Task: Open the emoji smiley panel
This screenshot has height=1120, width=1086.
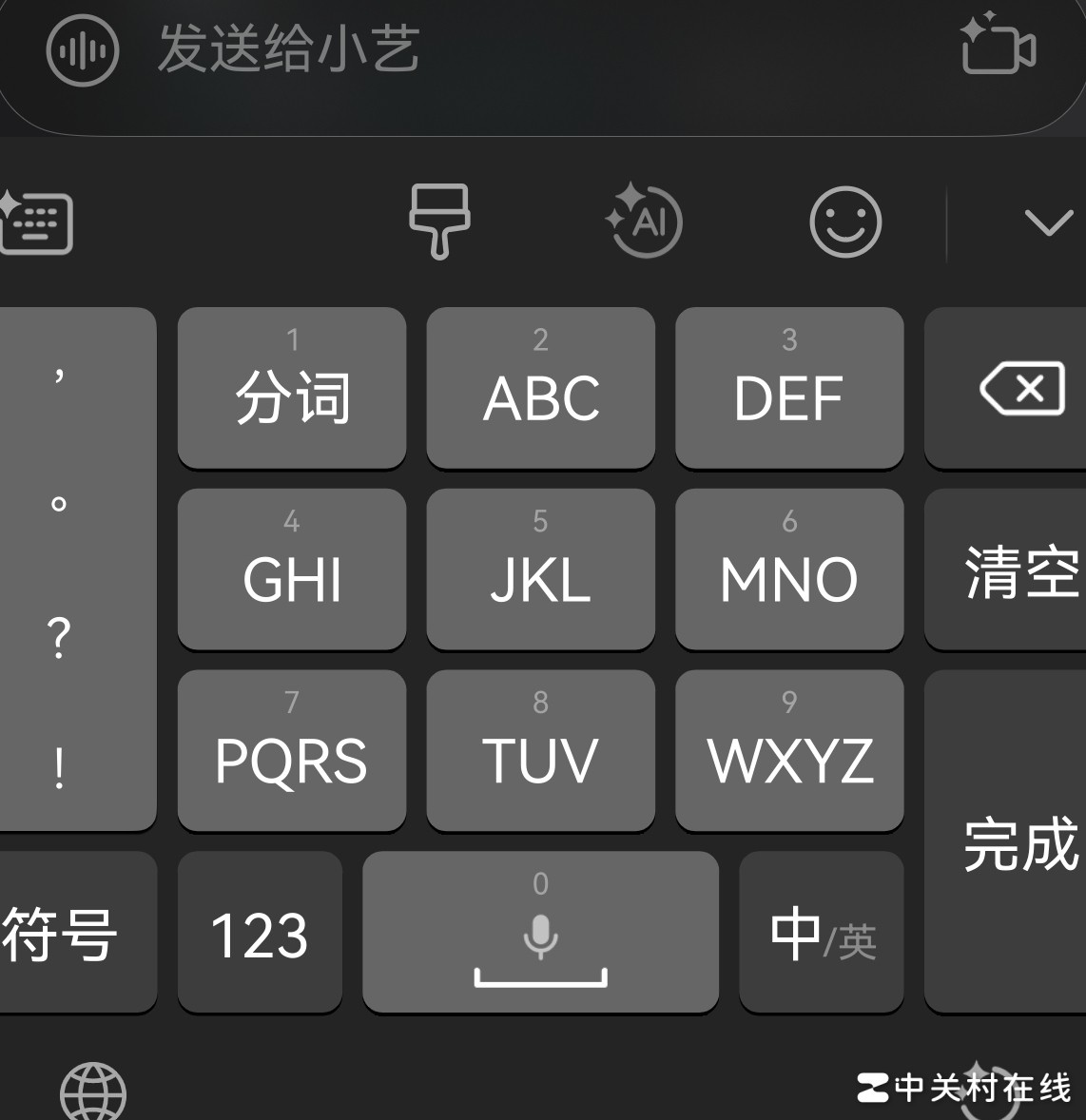Action: 845,222
